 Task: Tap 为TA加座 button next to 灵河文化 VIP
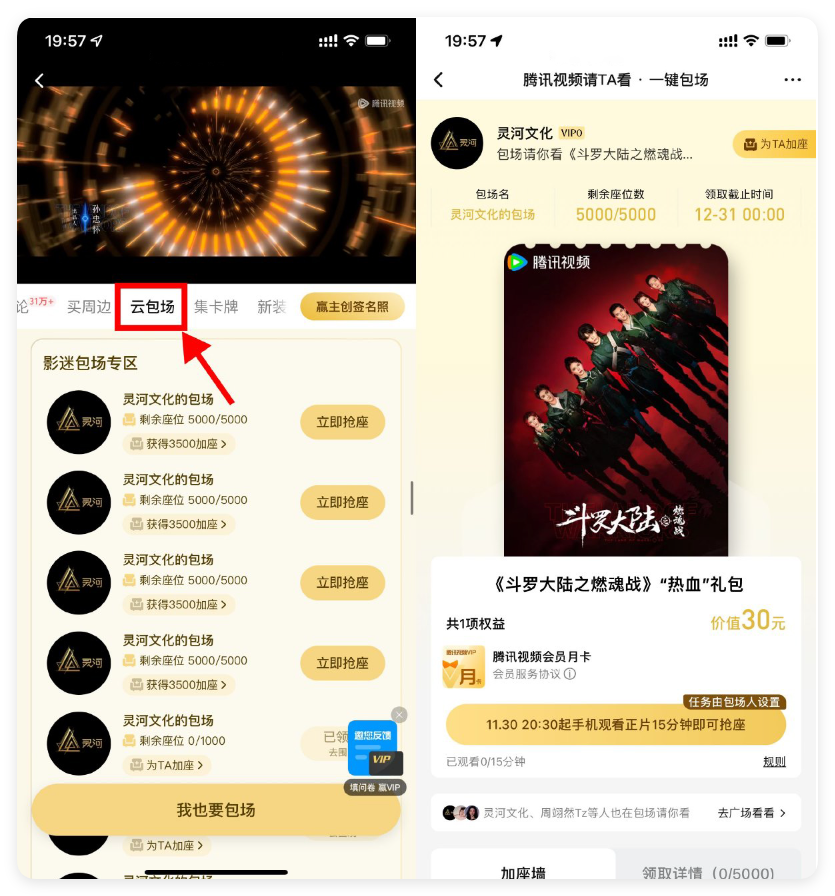coord(774,144)
